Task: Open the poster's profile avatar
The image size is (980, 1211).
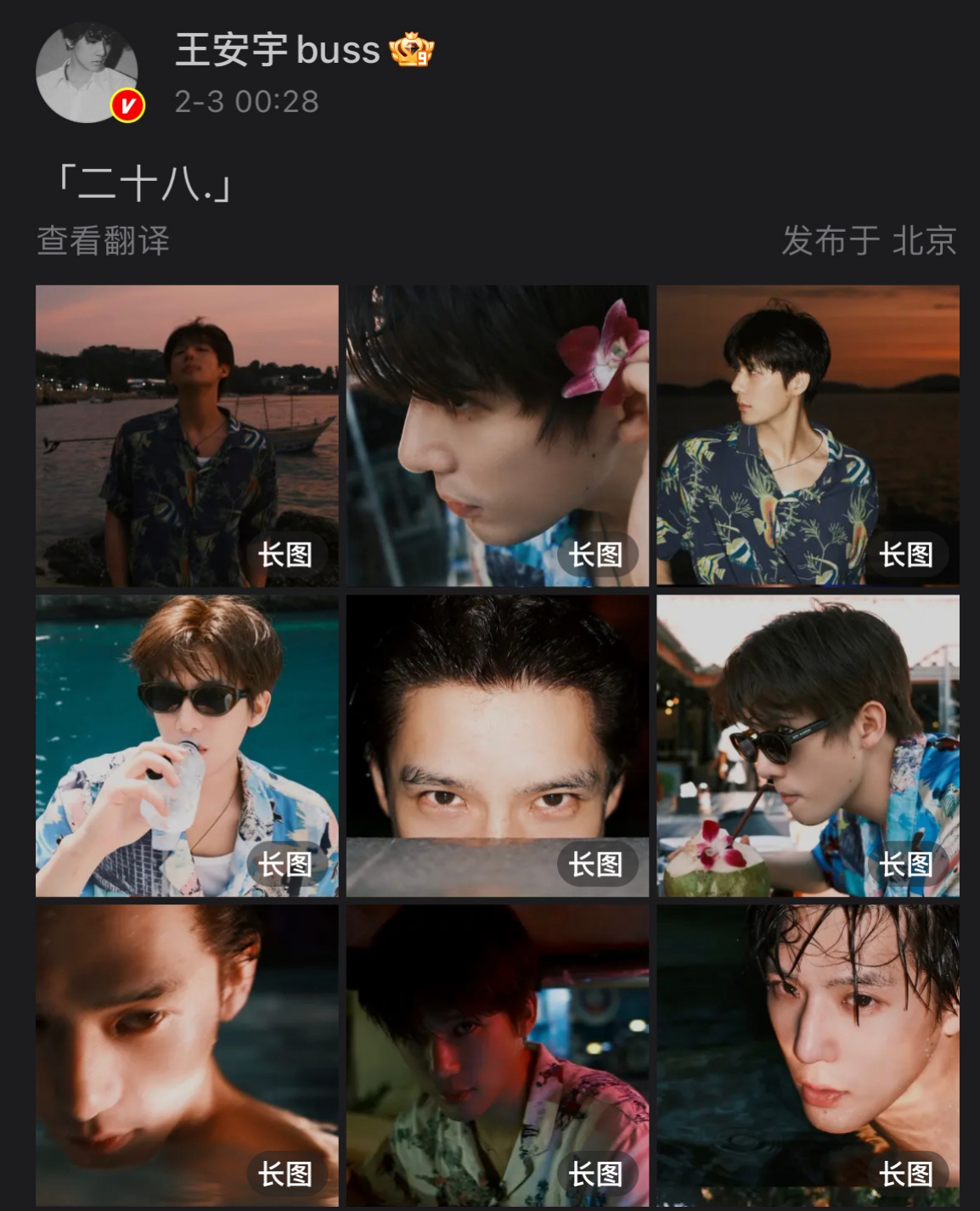Action: point(87,72)
